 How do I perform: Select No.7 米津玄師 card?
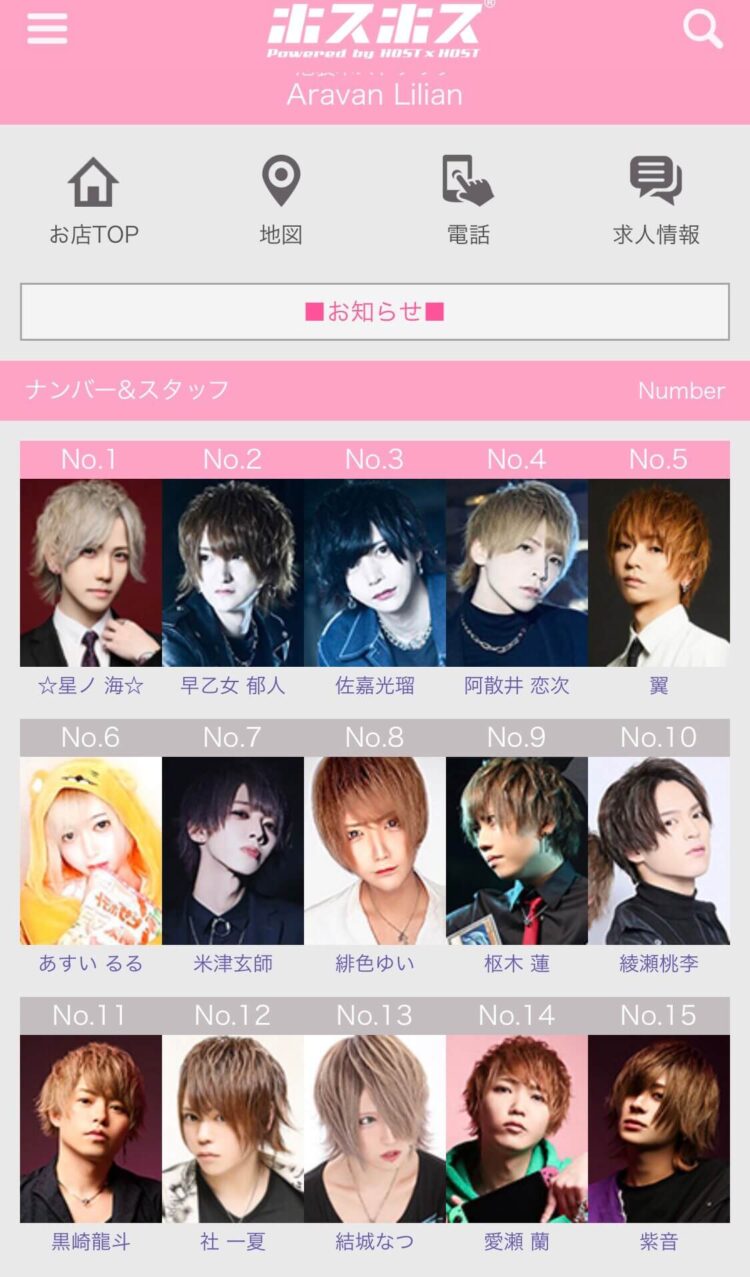pos(232,850)
